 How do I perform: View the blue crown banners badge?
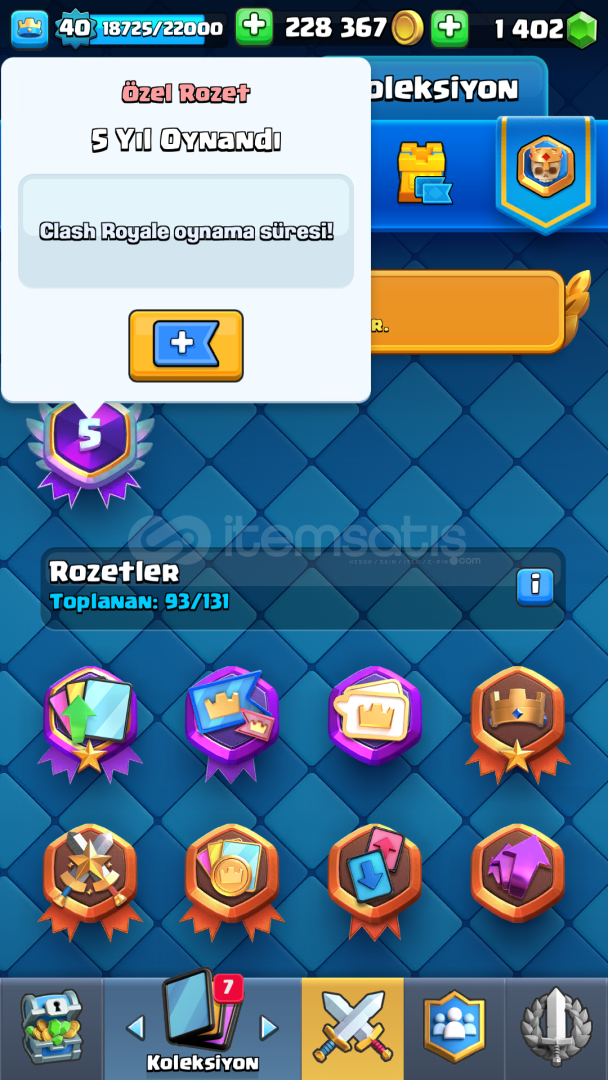232,721
